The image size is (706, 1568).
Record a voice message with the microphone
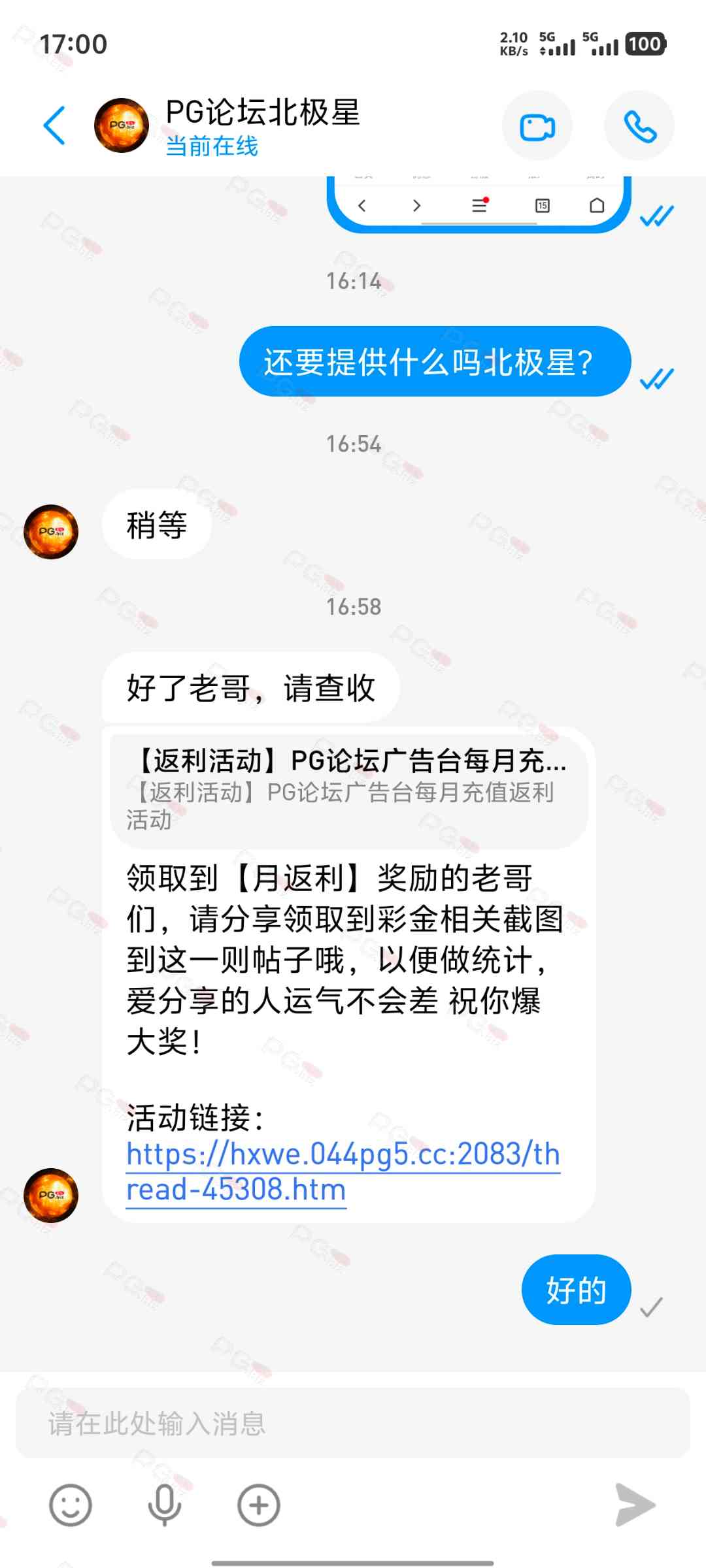point(164,1505)
